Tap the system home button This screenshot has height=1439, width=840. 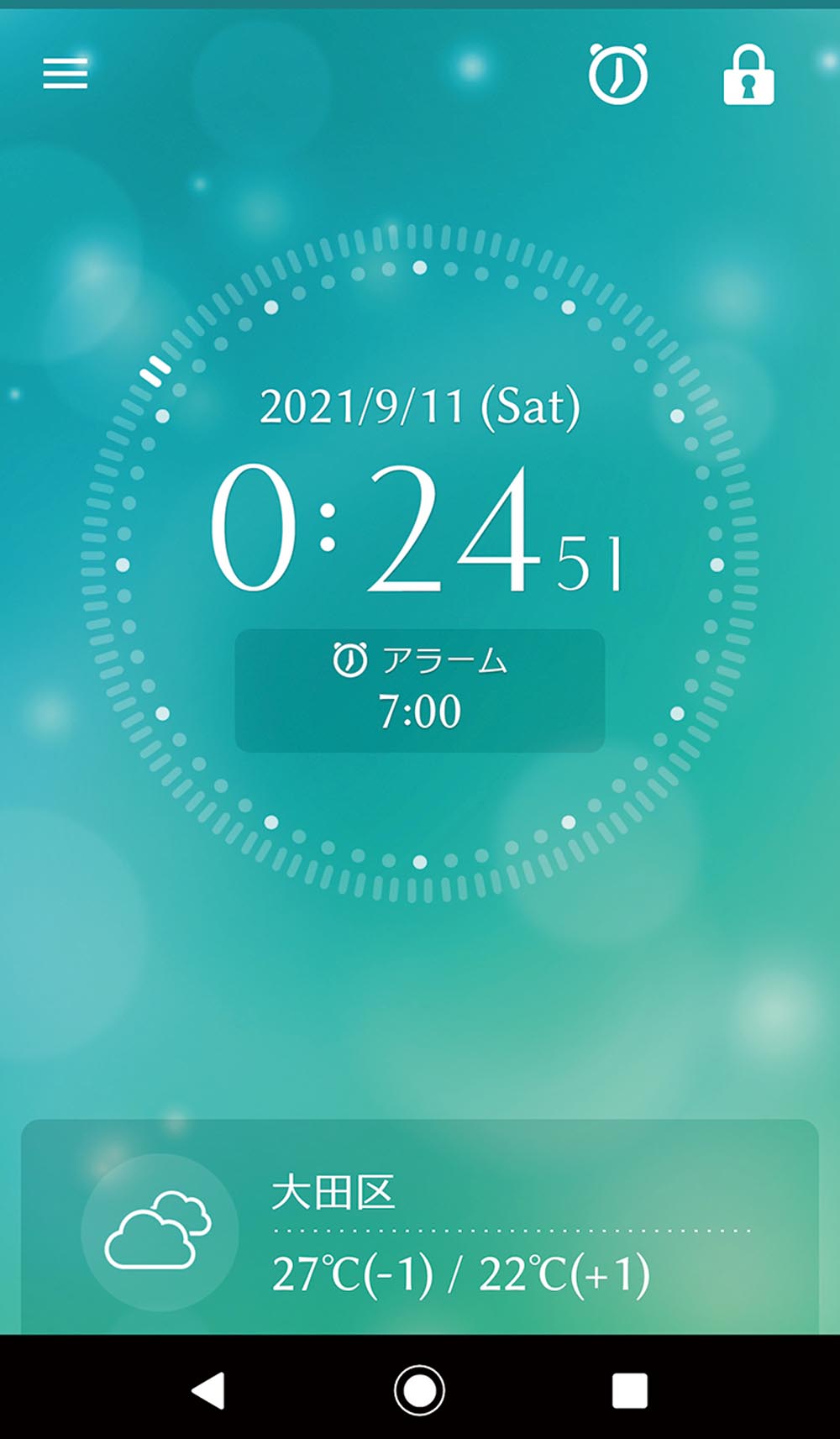419,1390
